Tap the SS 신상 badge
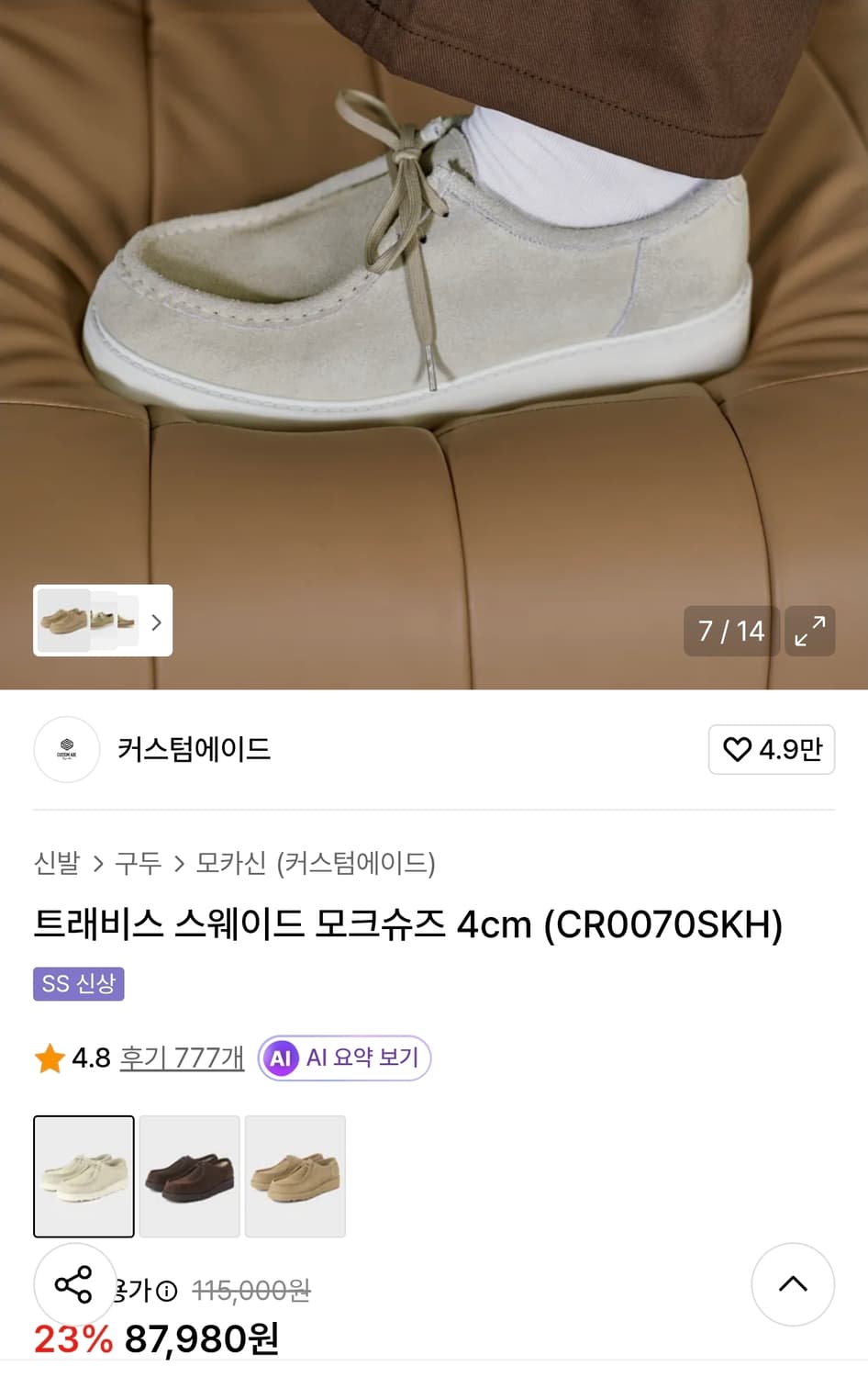 point(79,983)
